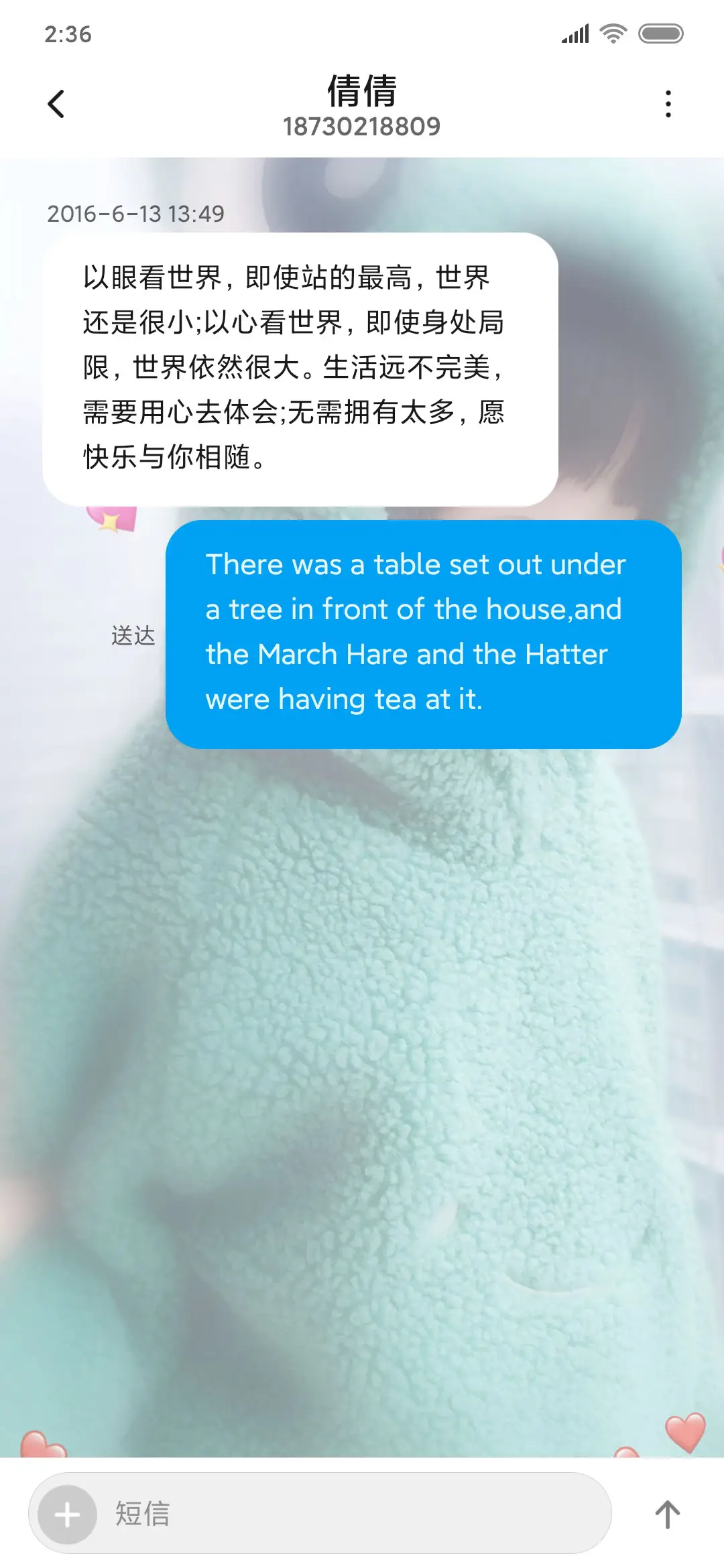
Task: Open the three-dot overflow menu
Action: (667, 103)
